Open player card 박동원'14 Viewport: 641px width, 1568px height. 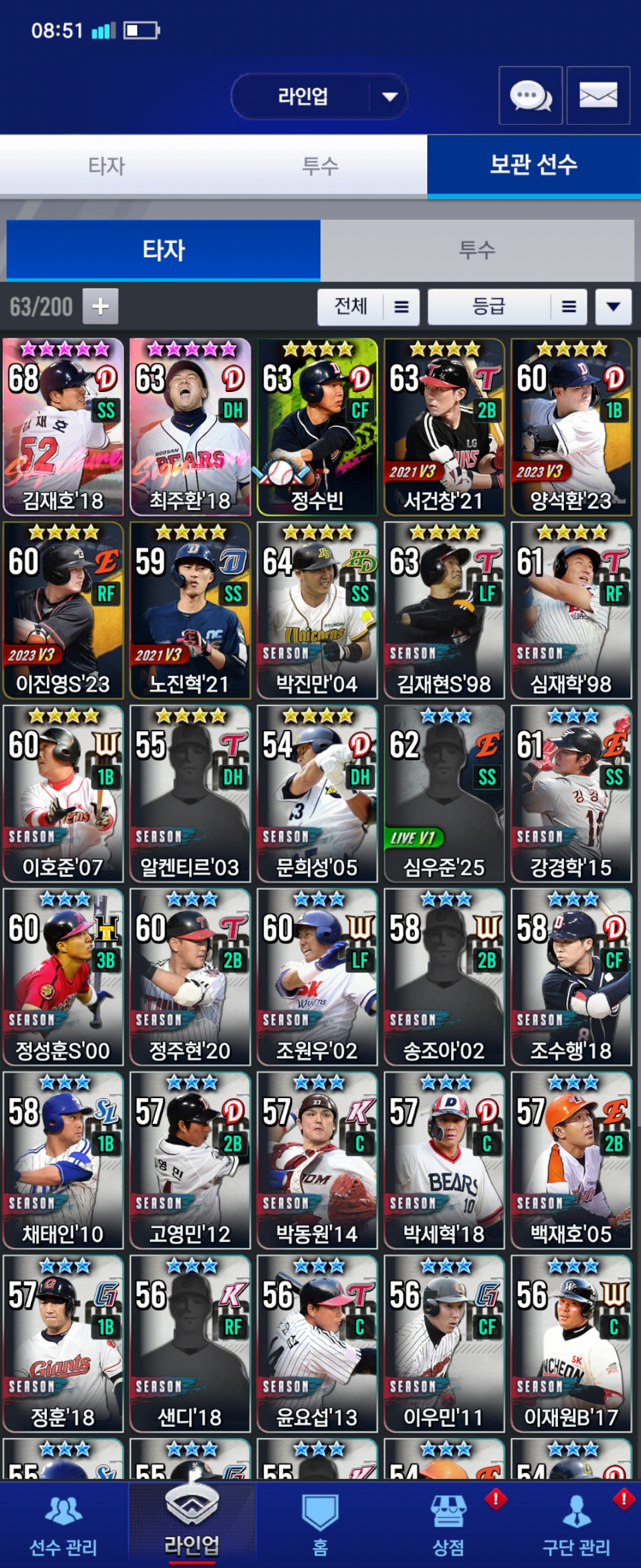click(x=317, y=1160)
